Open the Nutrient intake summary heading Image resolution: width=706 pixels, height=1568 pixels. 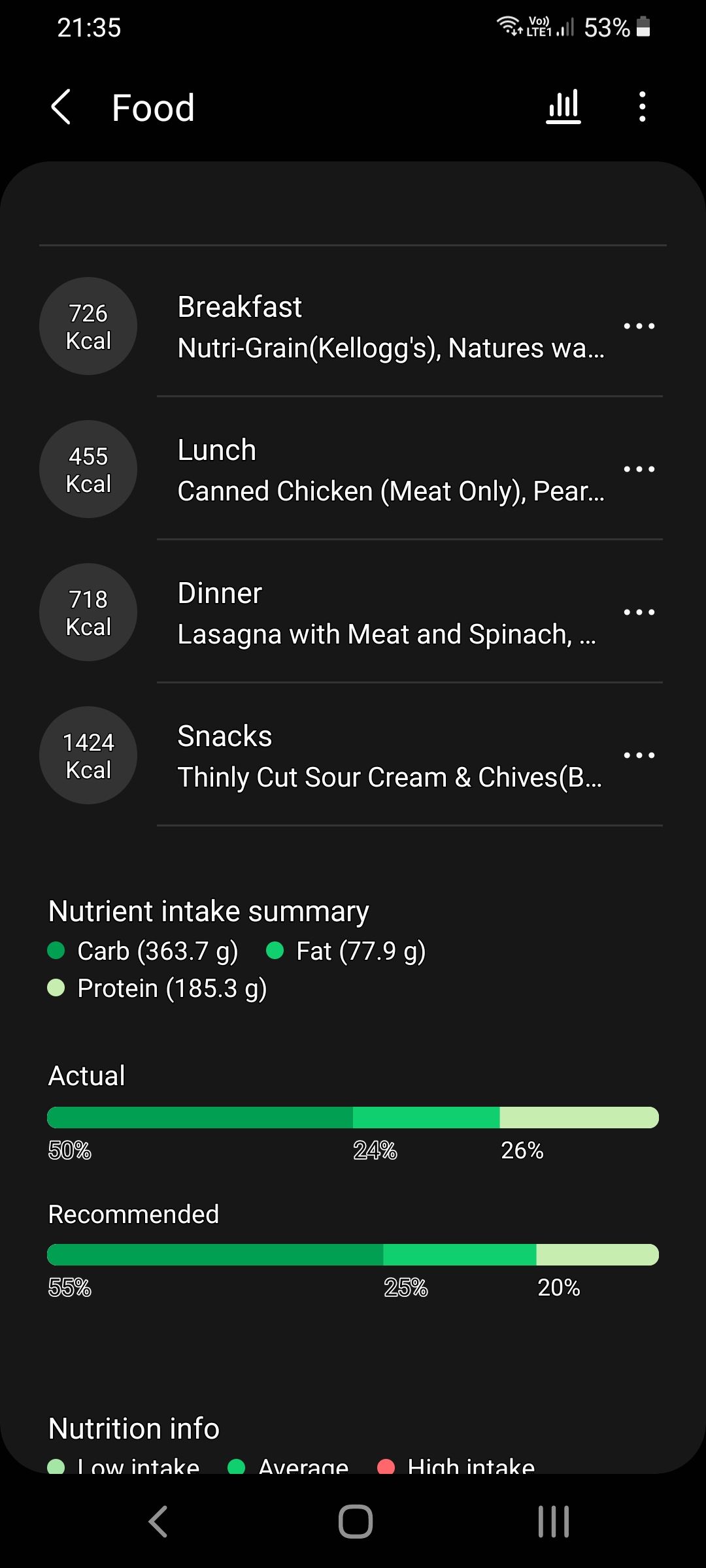point(208,909)
